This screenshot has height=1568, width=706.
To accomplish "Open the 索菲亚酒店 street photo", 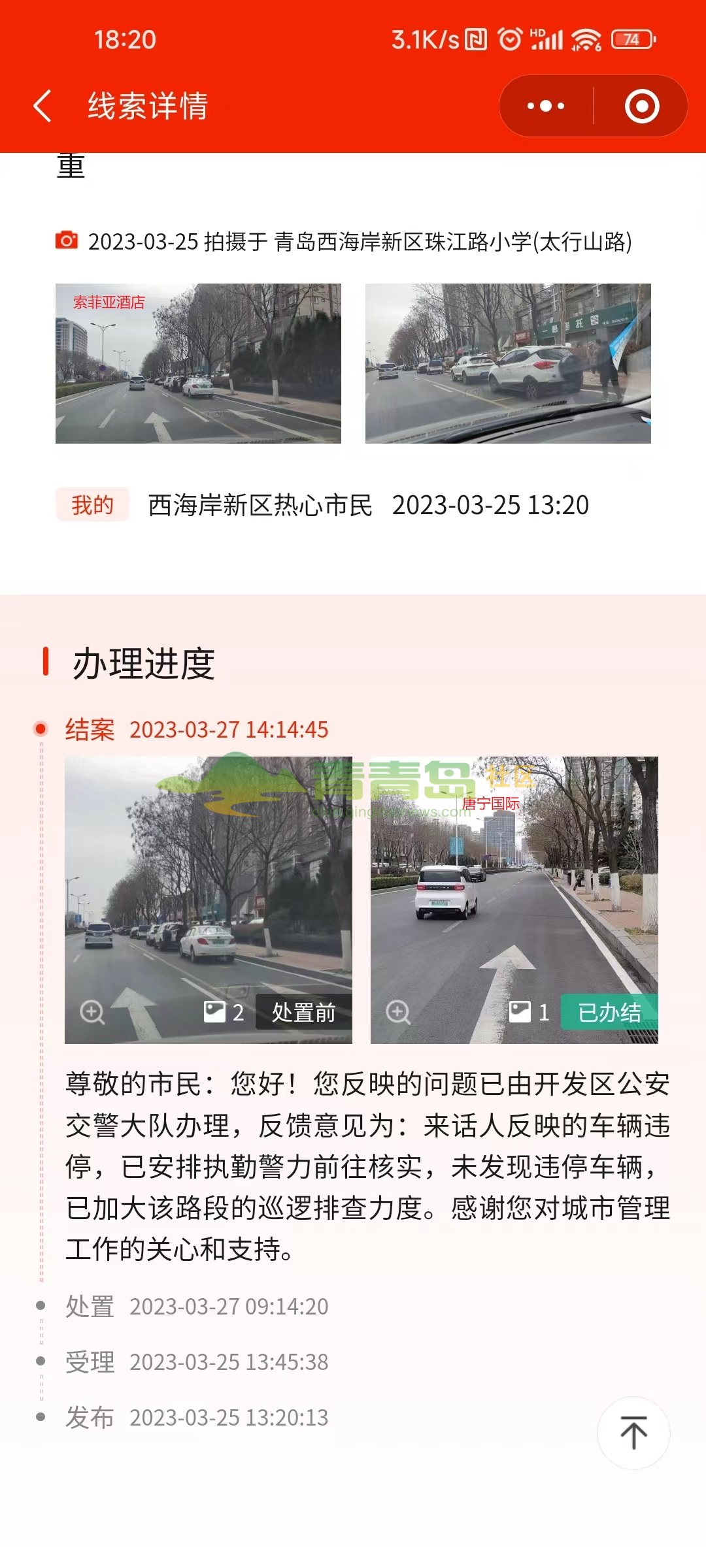I will 198,363.
